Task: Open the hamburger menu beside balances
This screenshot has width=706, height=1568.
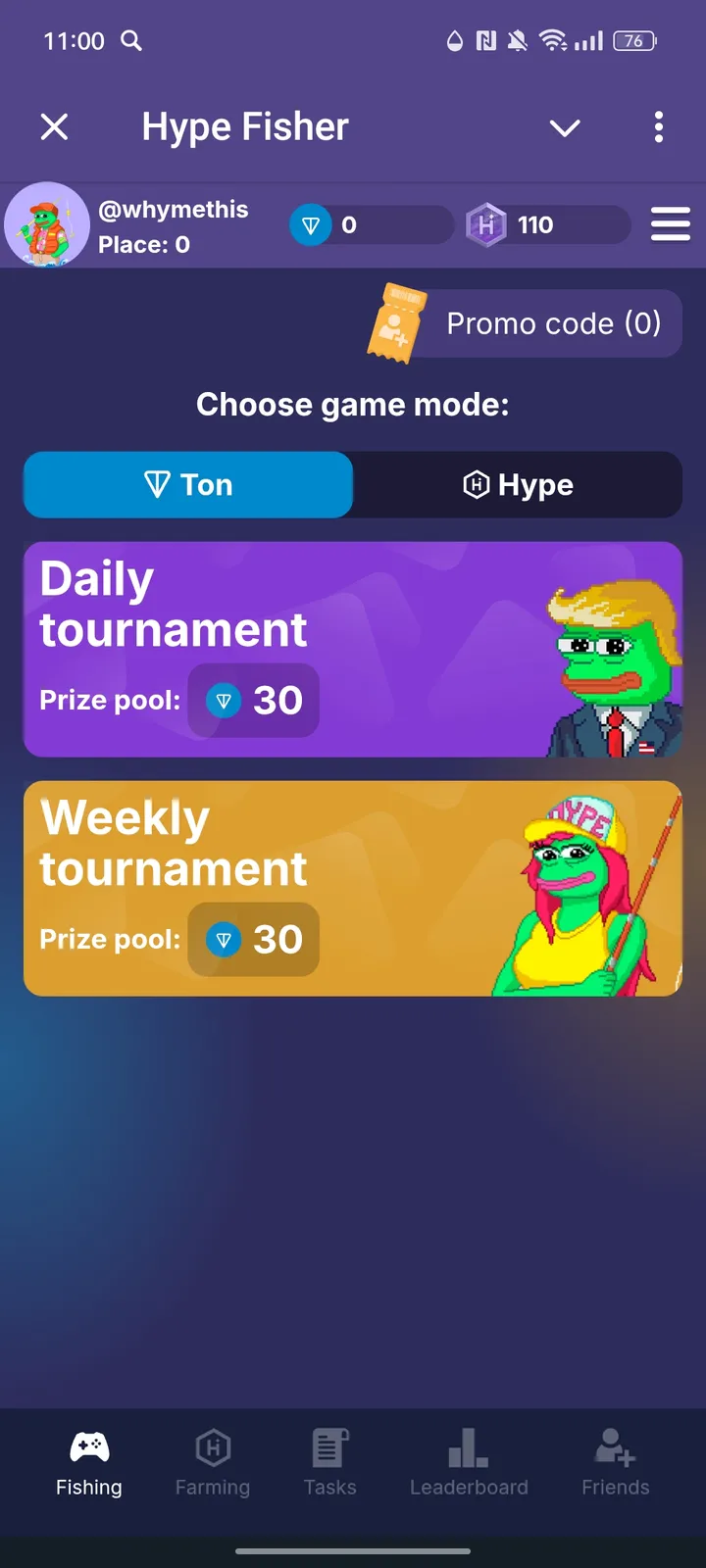Action: point(671,224)
